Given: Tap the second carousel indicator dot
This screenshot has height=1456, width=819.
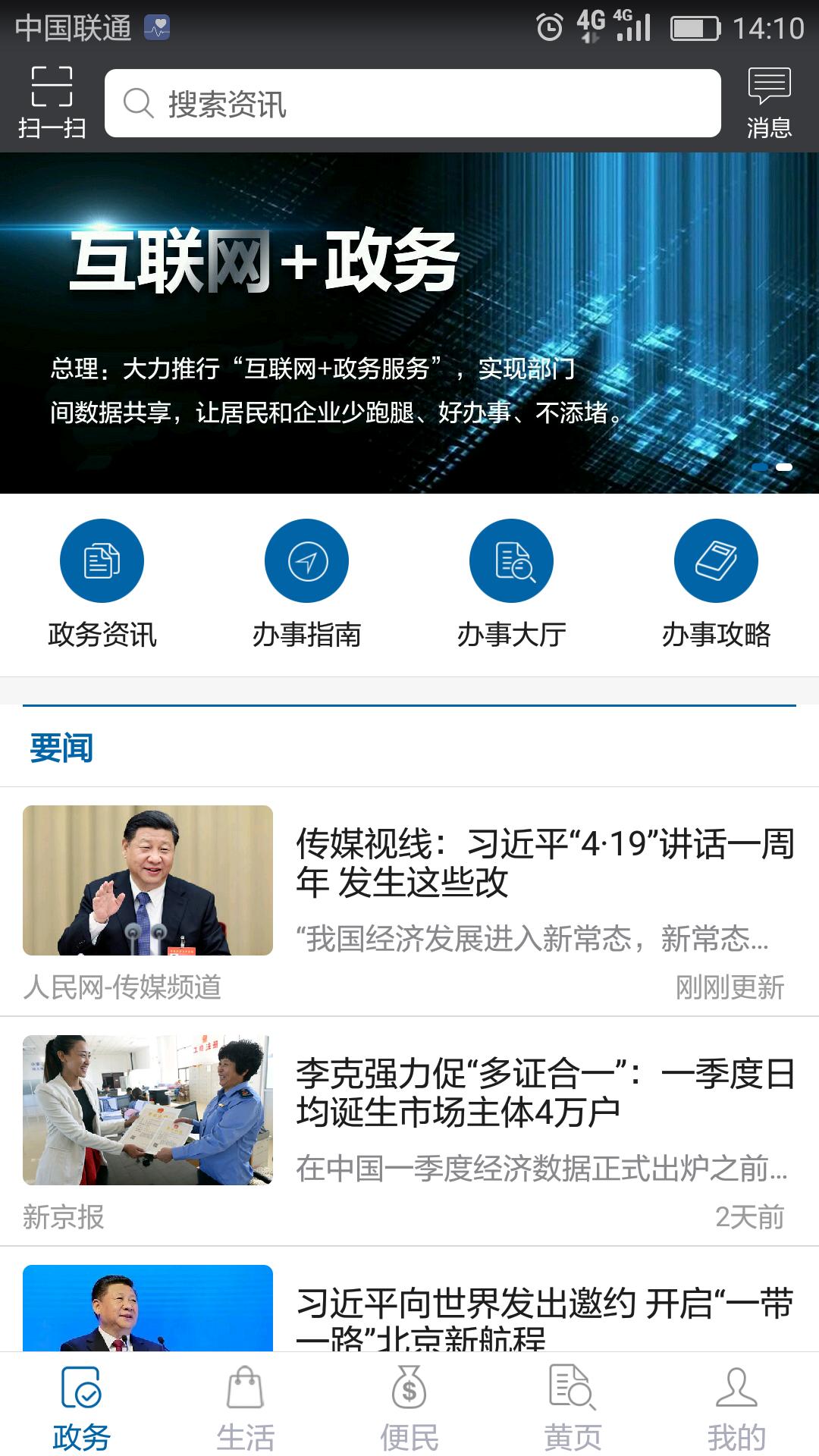Looking at the screenshot, I should pyautogui.click(x=786, y=468).
